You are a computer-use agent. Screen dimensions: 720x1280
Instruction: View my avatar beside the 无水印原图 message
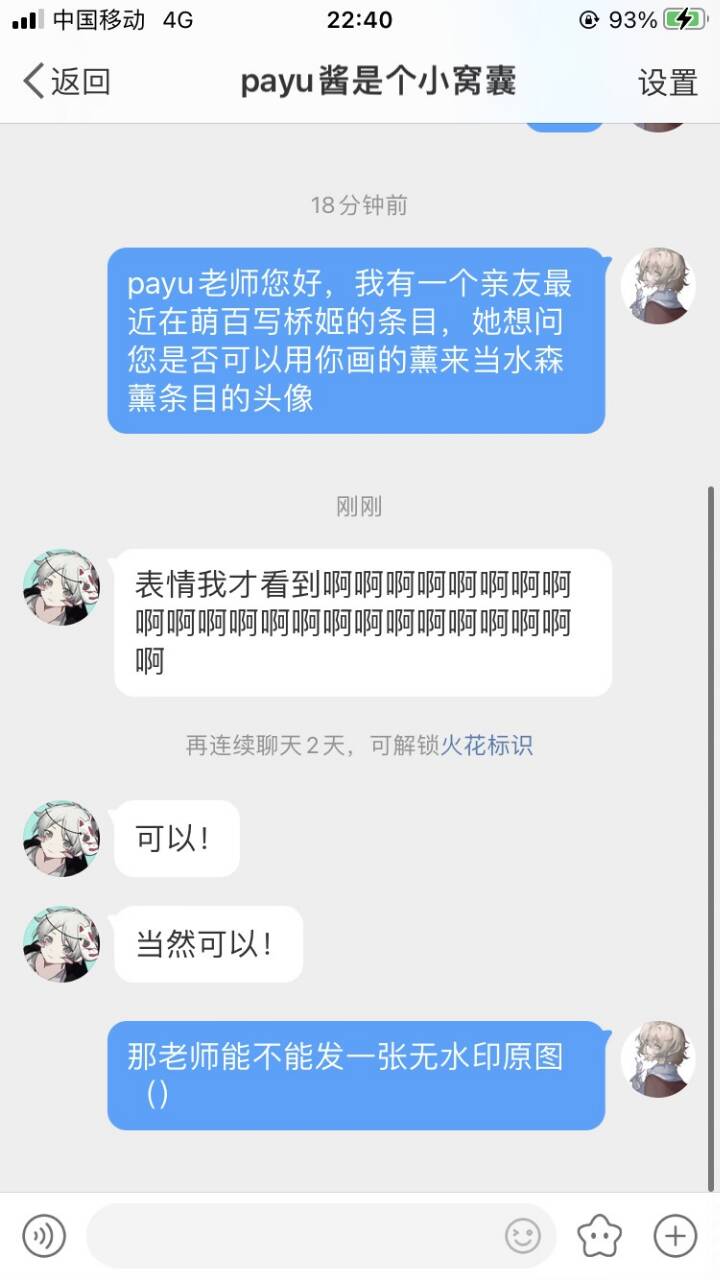658,1059
